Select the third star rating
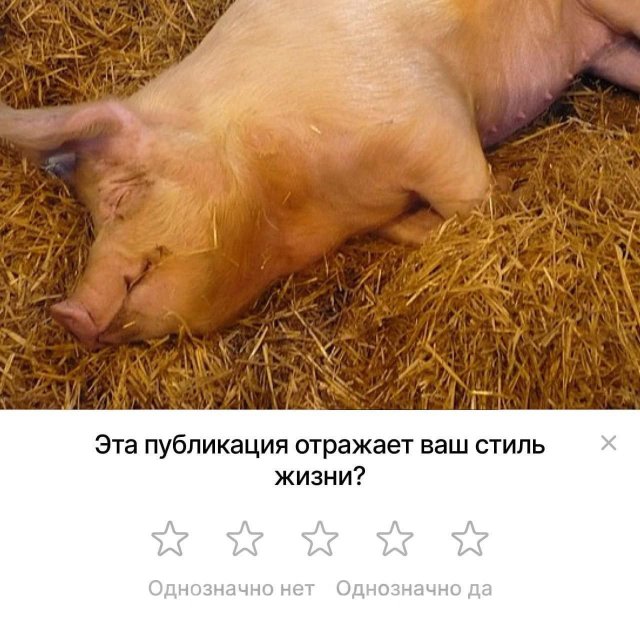This screenshot has height=617, width=640. [x=320, y=539]
